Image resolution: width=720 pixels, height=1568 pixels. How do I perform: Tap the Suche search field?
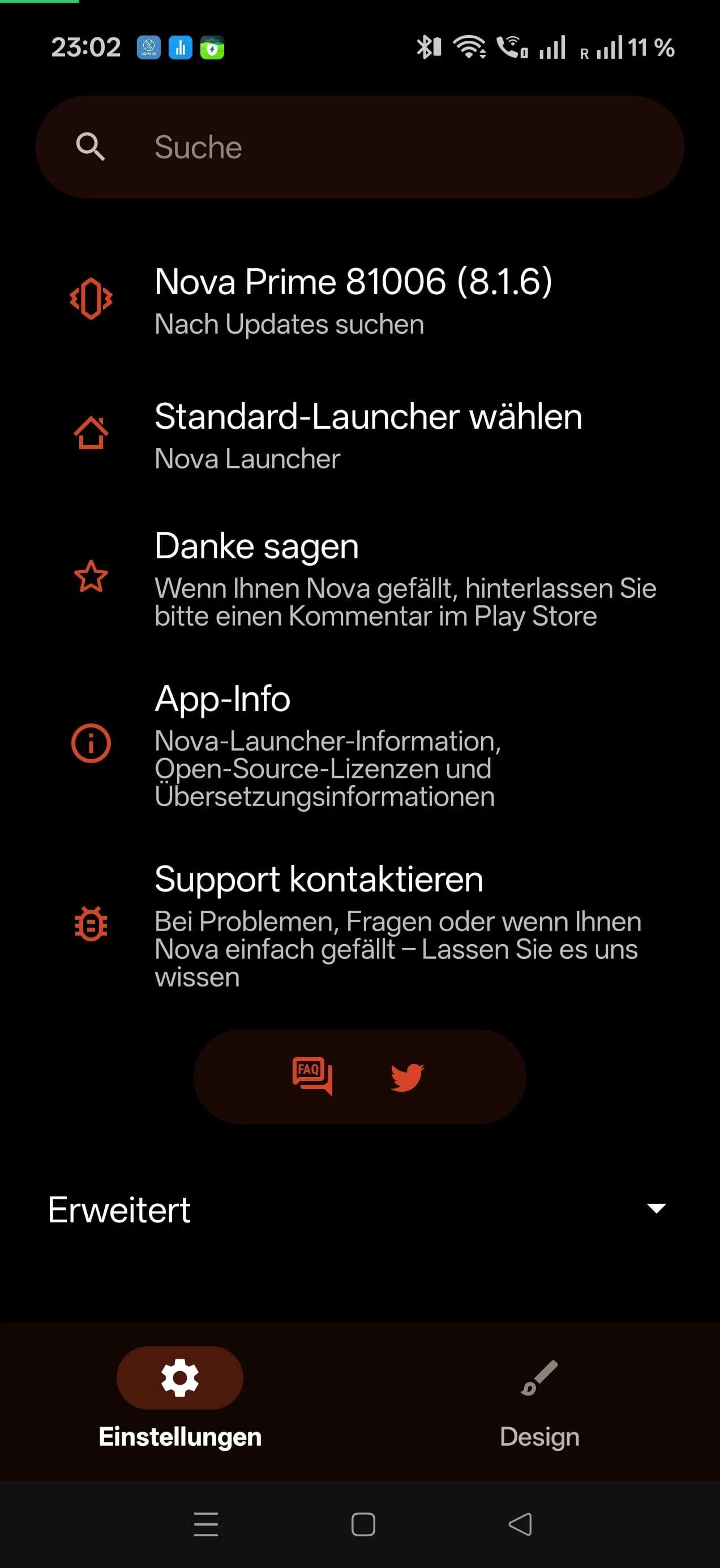click(359, 147)
